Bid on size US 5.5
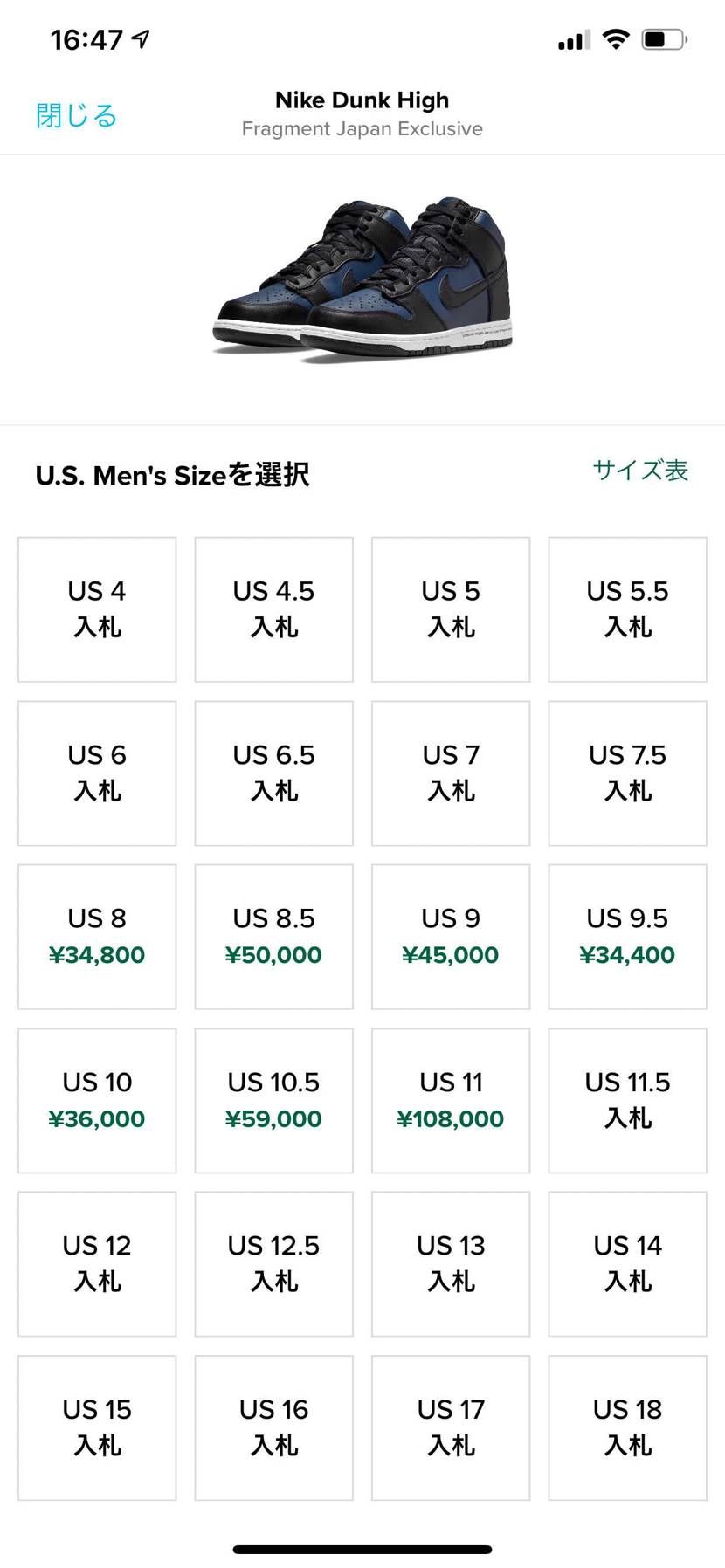 coord(627,609)
